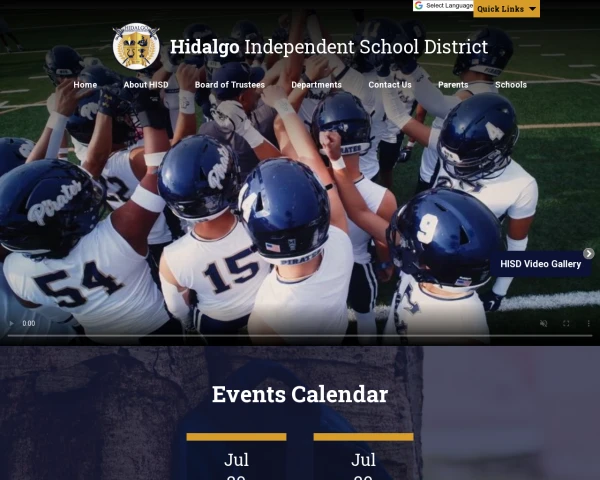This screenshot has height=480, width=600.
Task: Tap the video progress bar
Action: click(300, 336)
